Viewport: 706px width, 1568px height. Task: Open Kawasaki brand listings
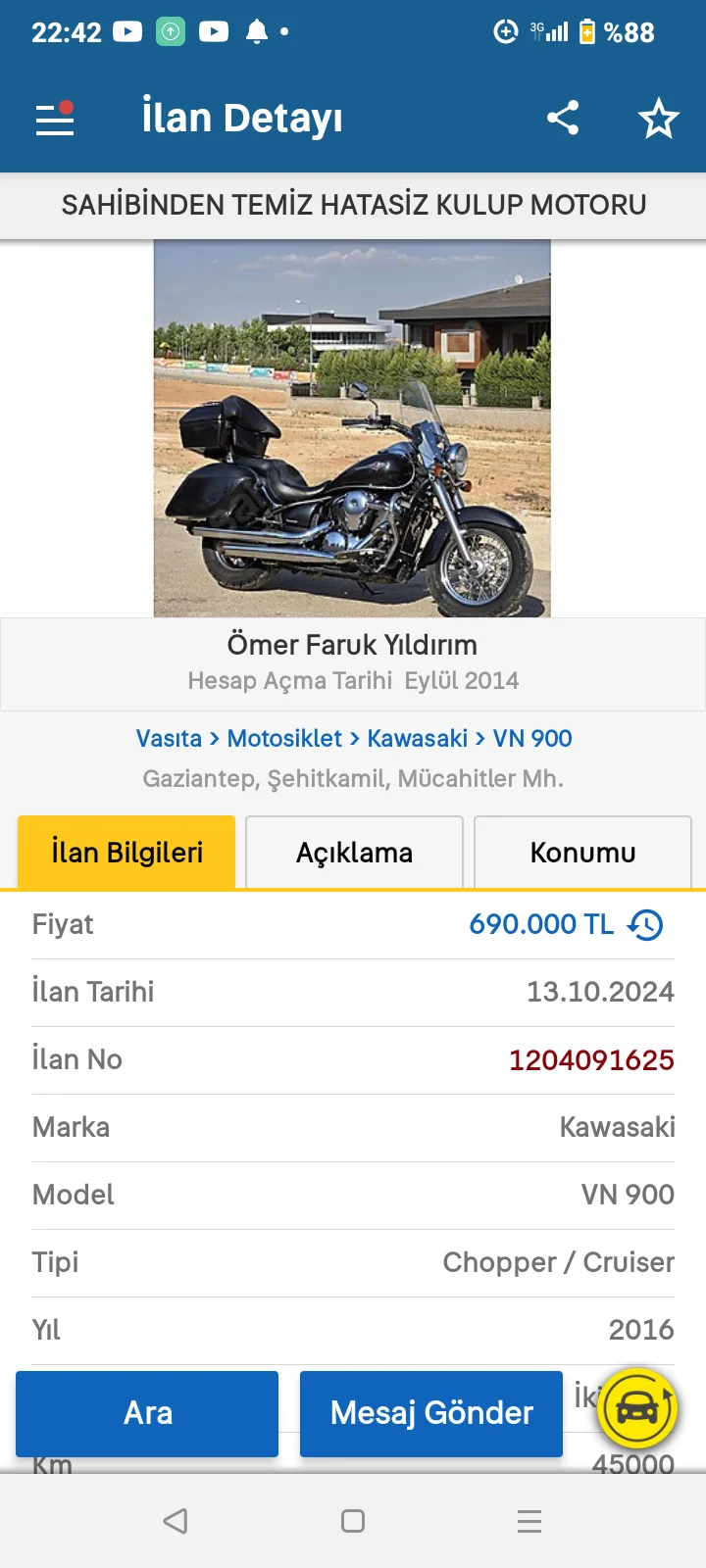(417, 738)
